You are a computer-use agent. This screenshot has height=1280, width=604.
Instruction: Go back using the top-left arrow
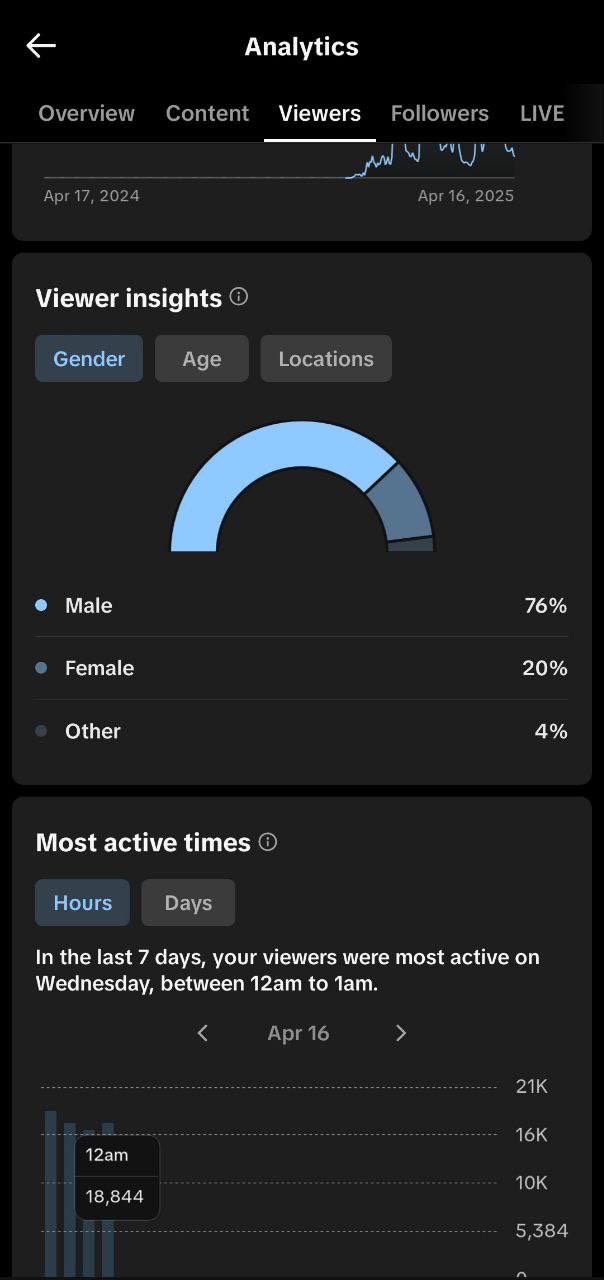coord(41,46)
